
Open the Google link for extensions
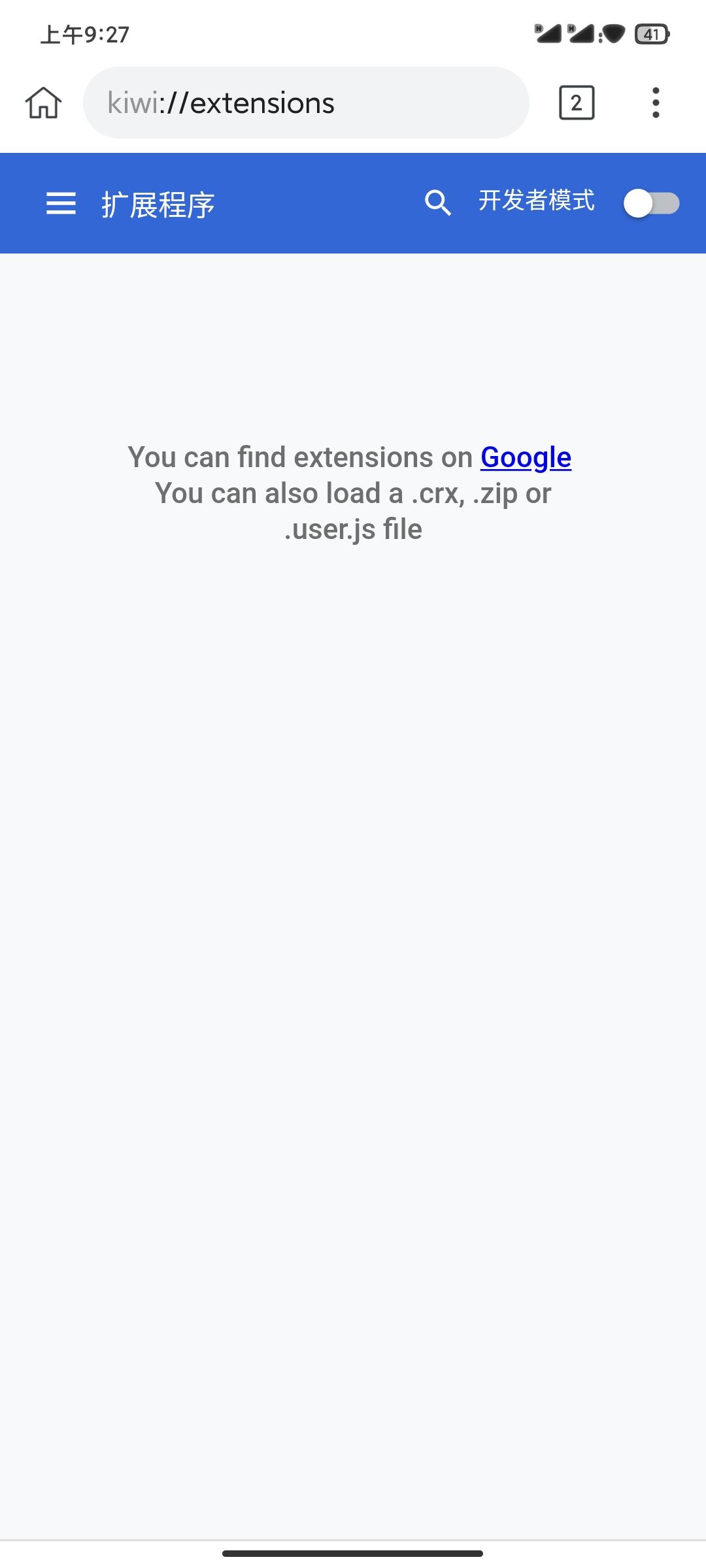526,457
